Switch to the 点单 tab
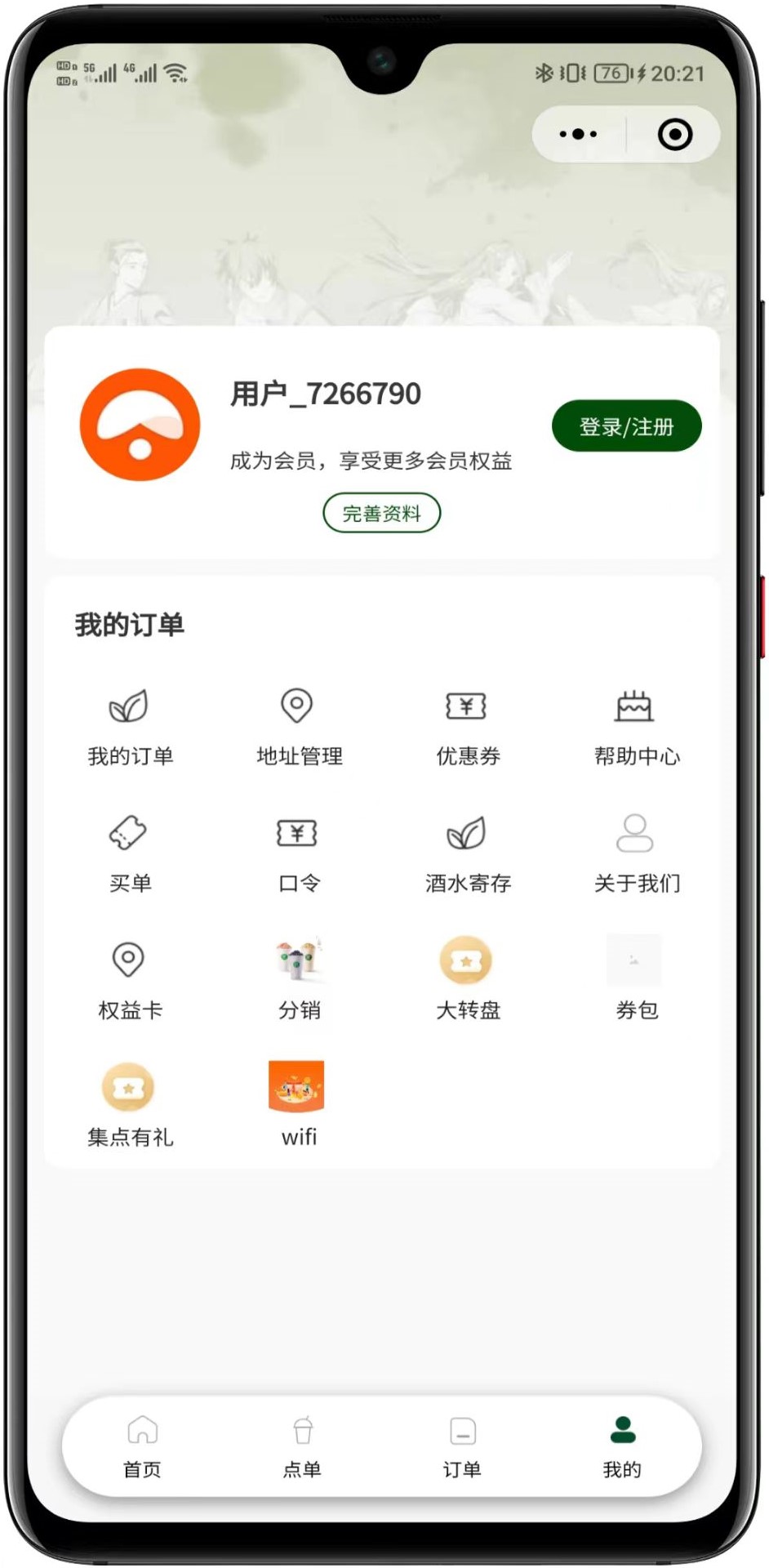Screen dimensions: 769x1568 [302, 1447]
